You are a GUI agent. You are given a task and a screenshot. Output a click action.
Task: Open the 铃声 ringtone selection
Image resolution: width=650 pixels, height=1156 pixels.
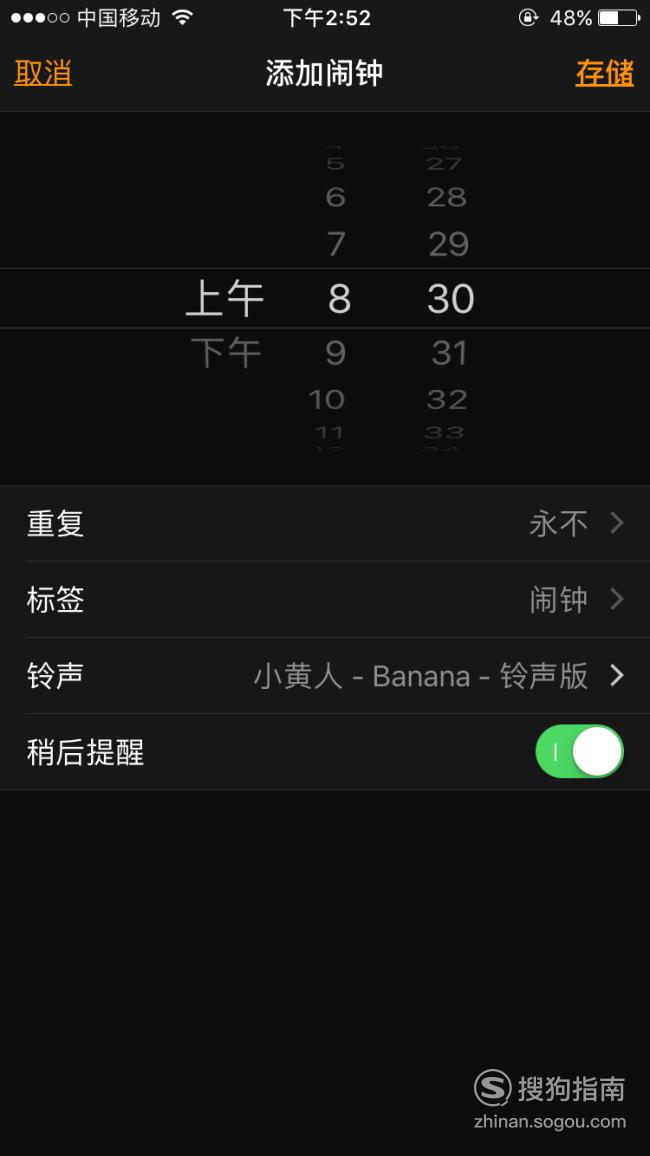tap(325, 676)
